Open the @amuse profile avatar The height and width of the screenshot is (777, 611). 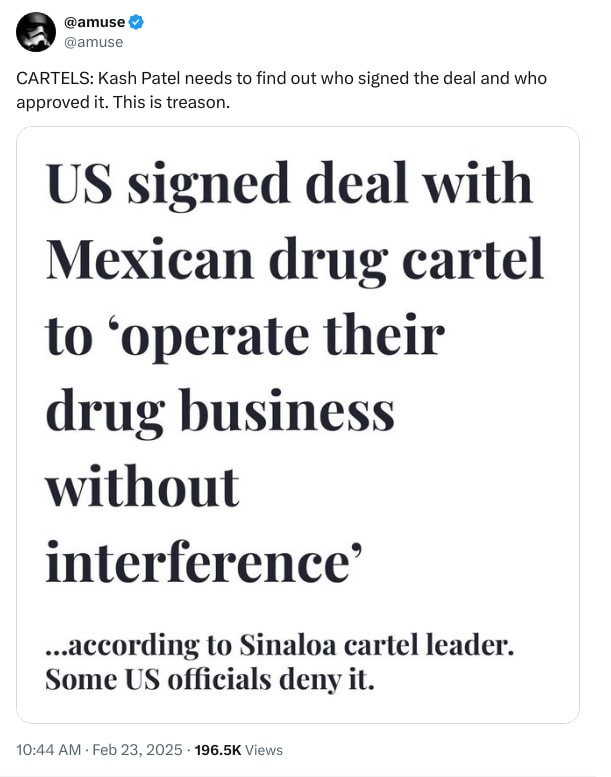pyautogui.click(x=36, y=32)
